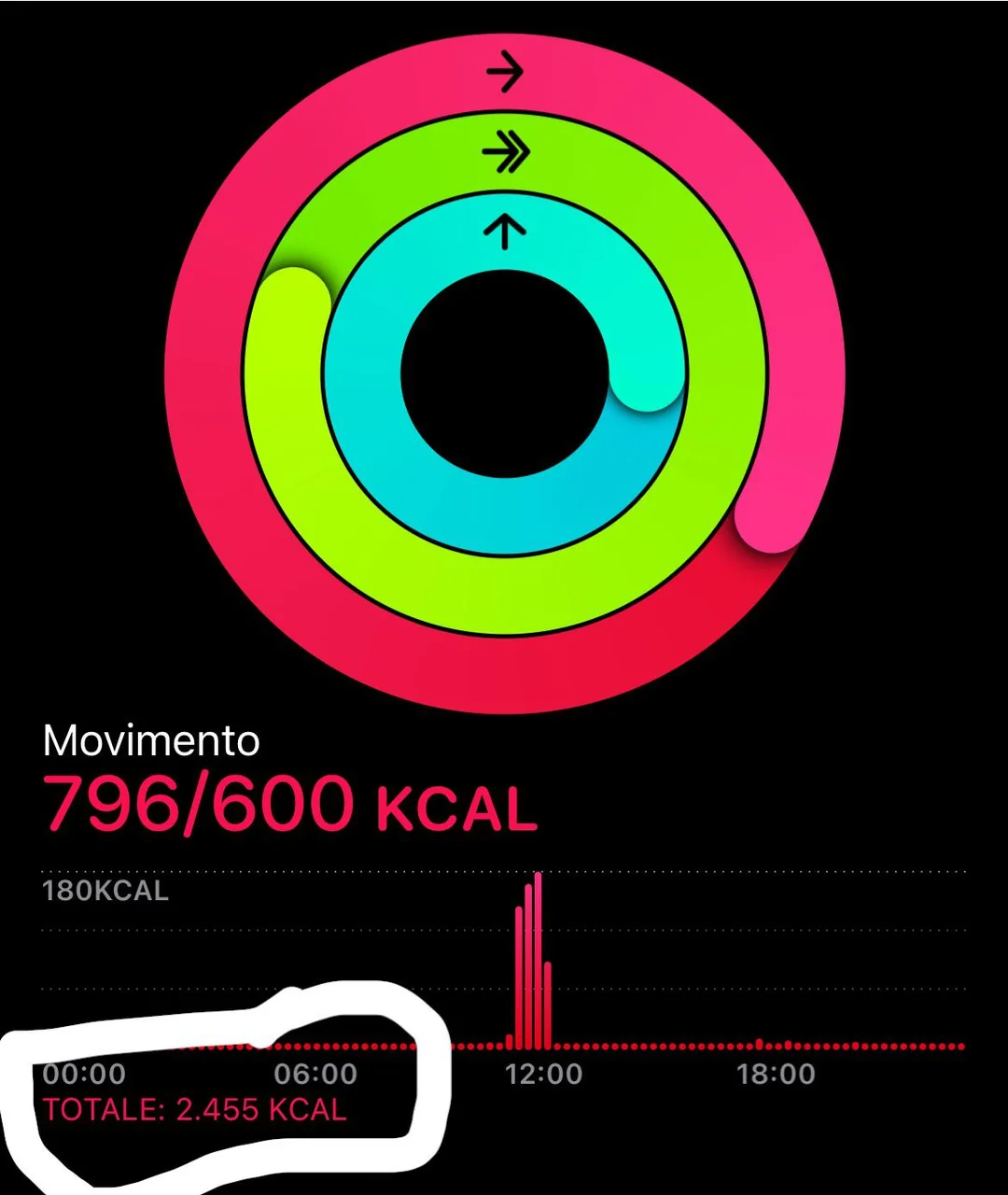Toggle the 180KCAL axis scale label
Image resolution: width=1008 pixels, height=1195 pixels.
105,892
